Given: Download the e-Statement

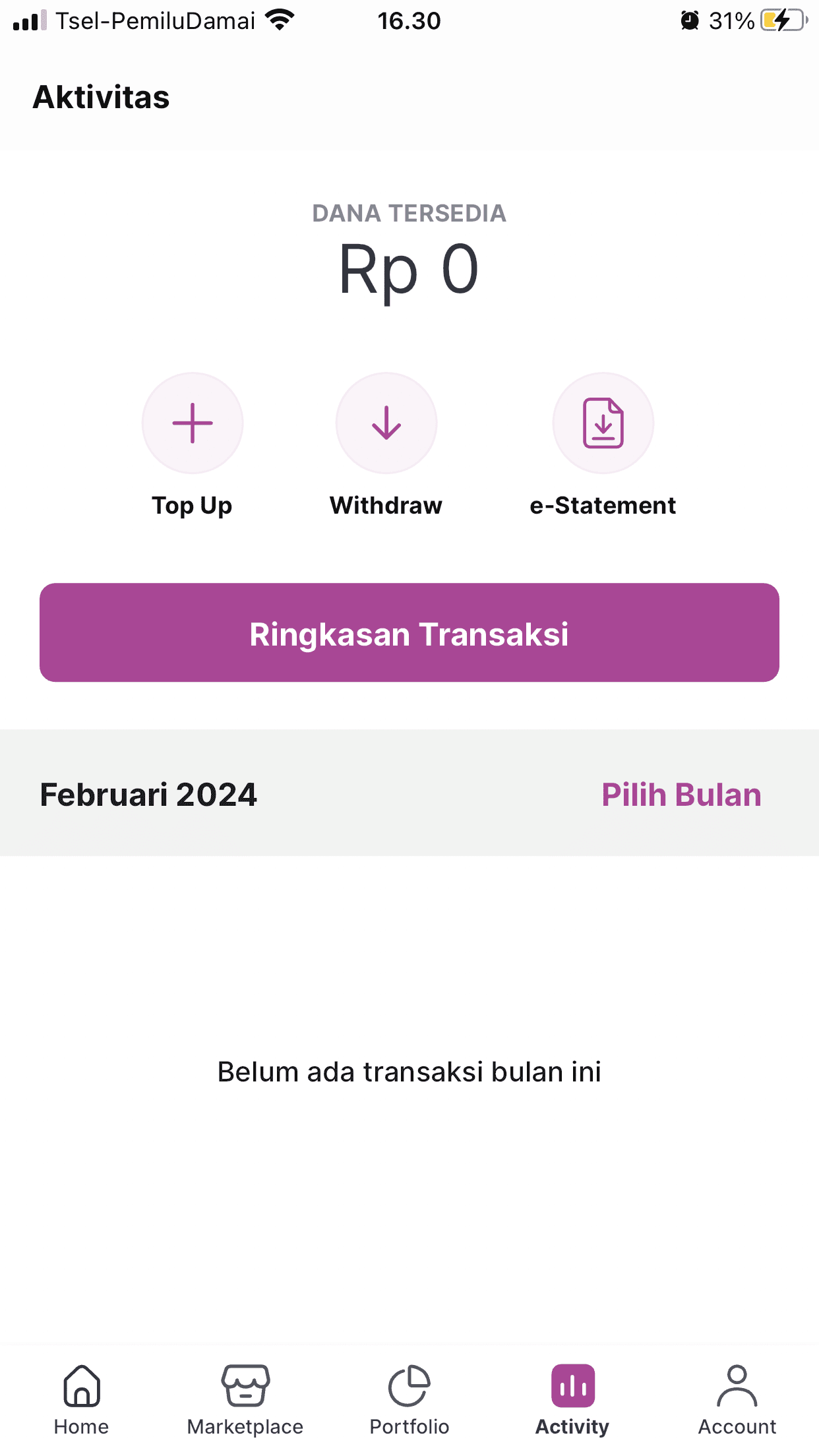Looking at the screenshot, I should [603, 423].
